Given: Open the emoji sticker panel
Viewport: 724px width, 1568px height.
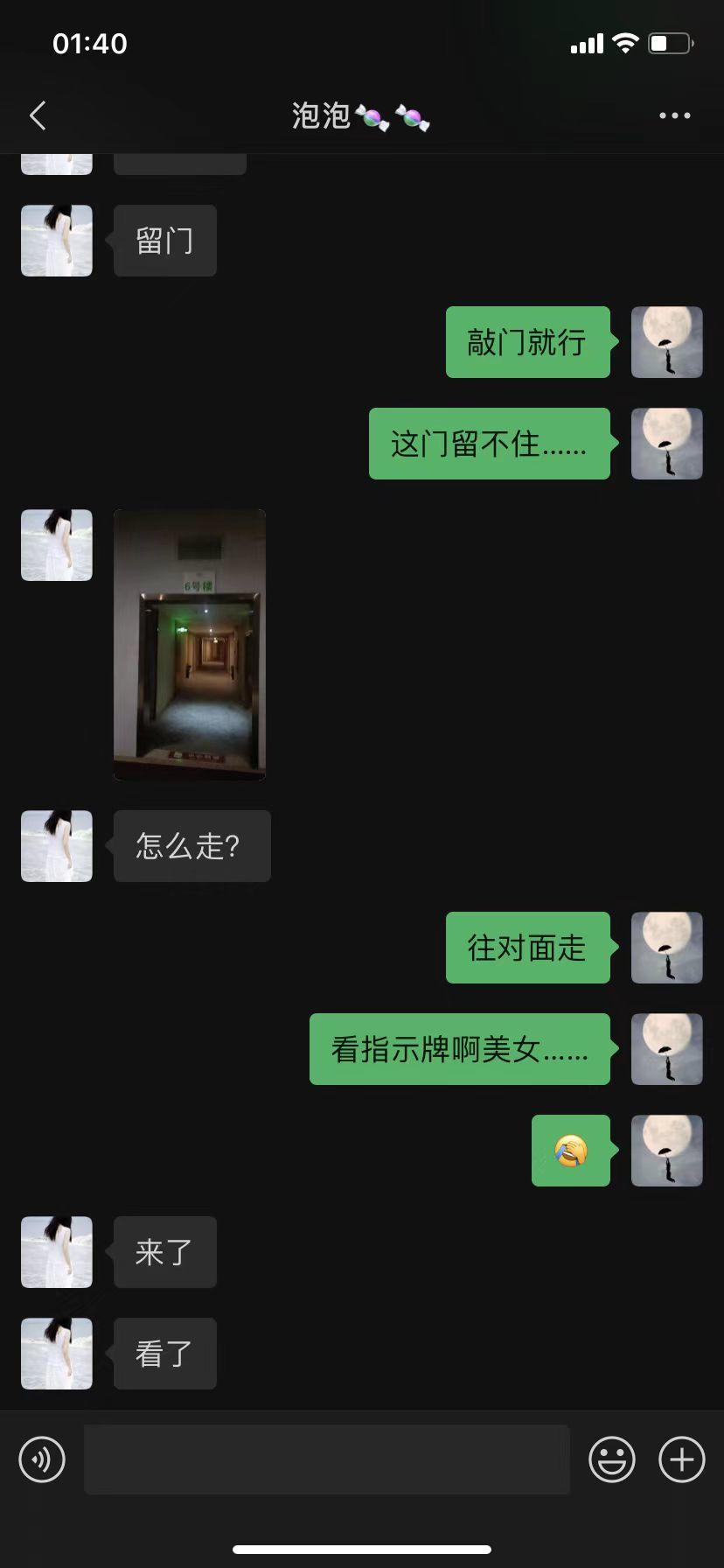Looking at the screenshot, I should tap(611, 1459).
